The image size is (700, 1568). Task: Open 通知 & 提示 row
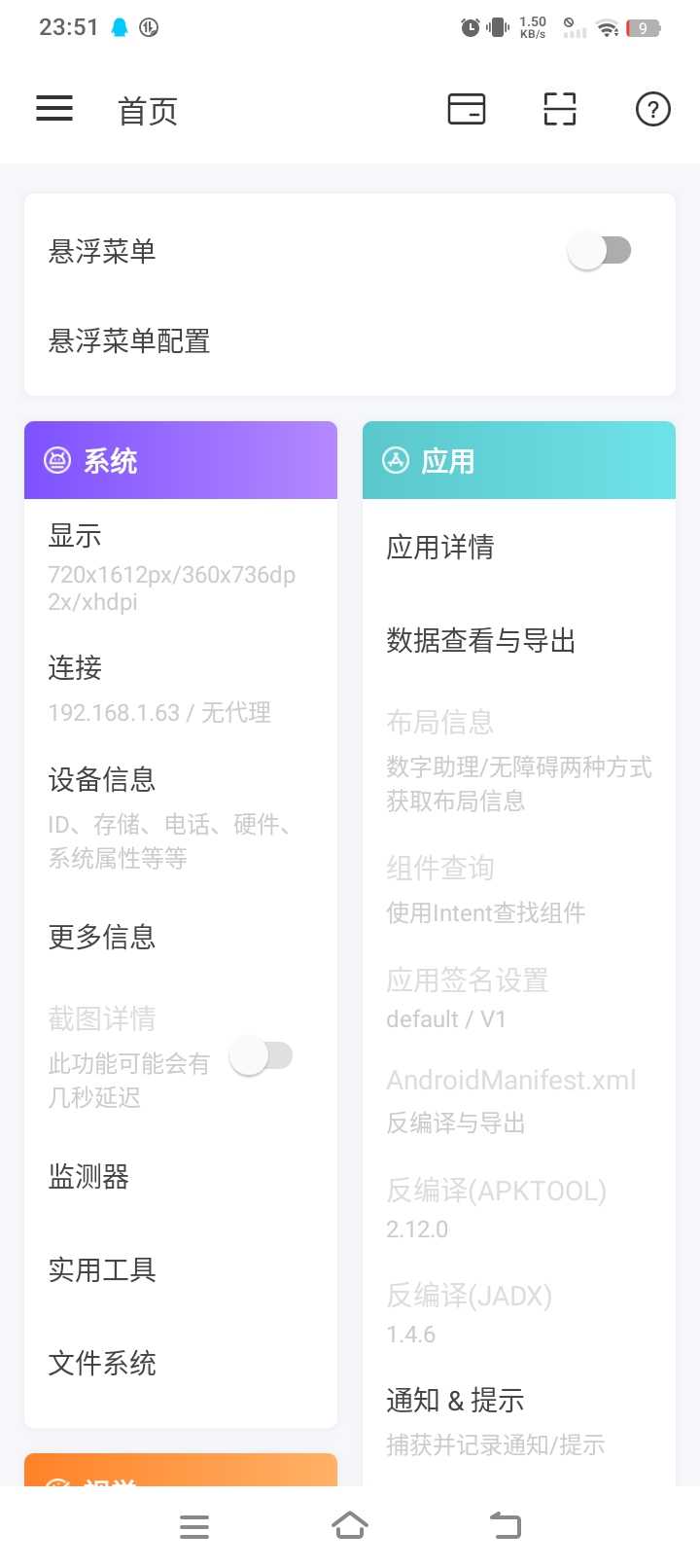point(495,1419)
